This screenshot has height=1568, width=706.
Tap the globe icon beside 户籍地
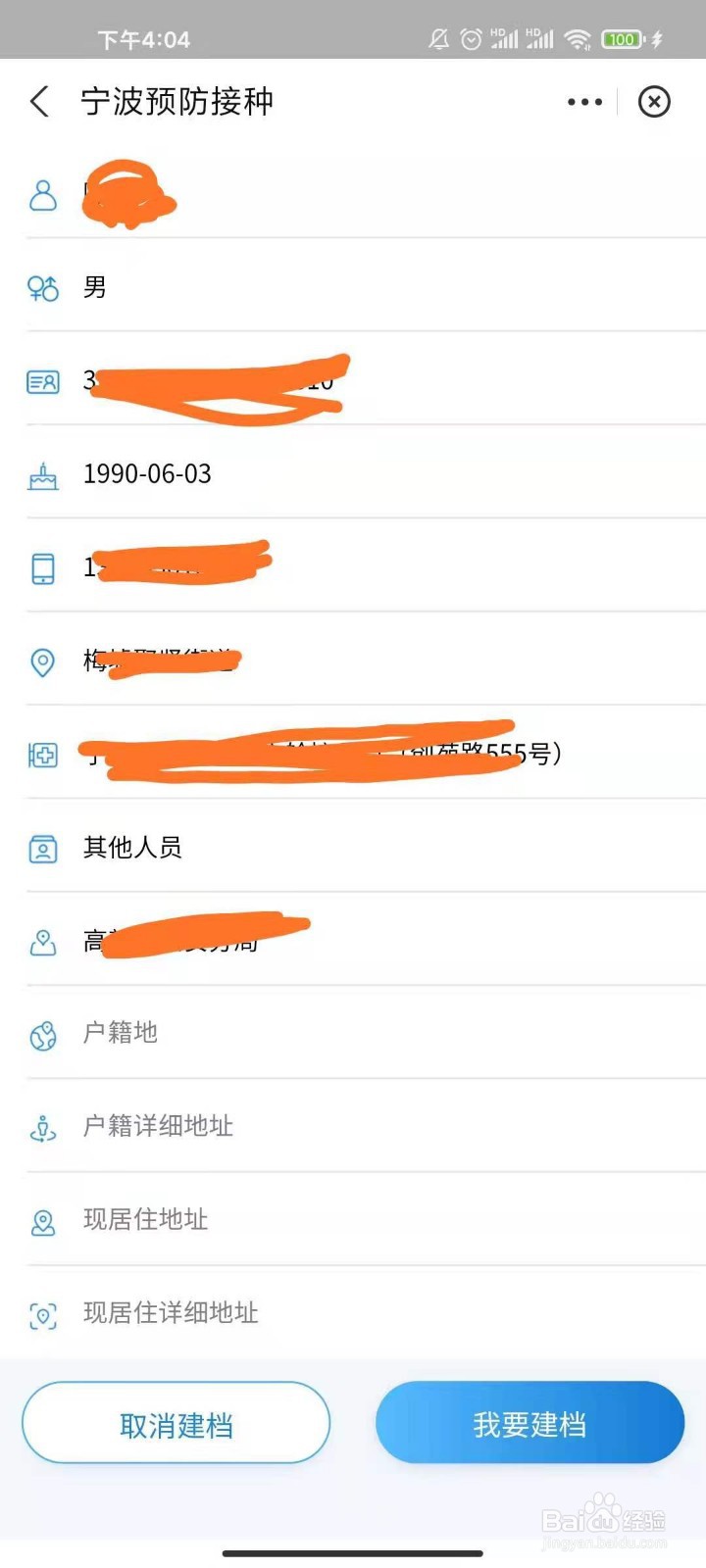coord(43,1034)
